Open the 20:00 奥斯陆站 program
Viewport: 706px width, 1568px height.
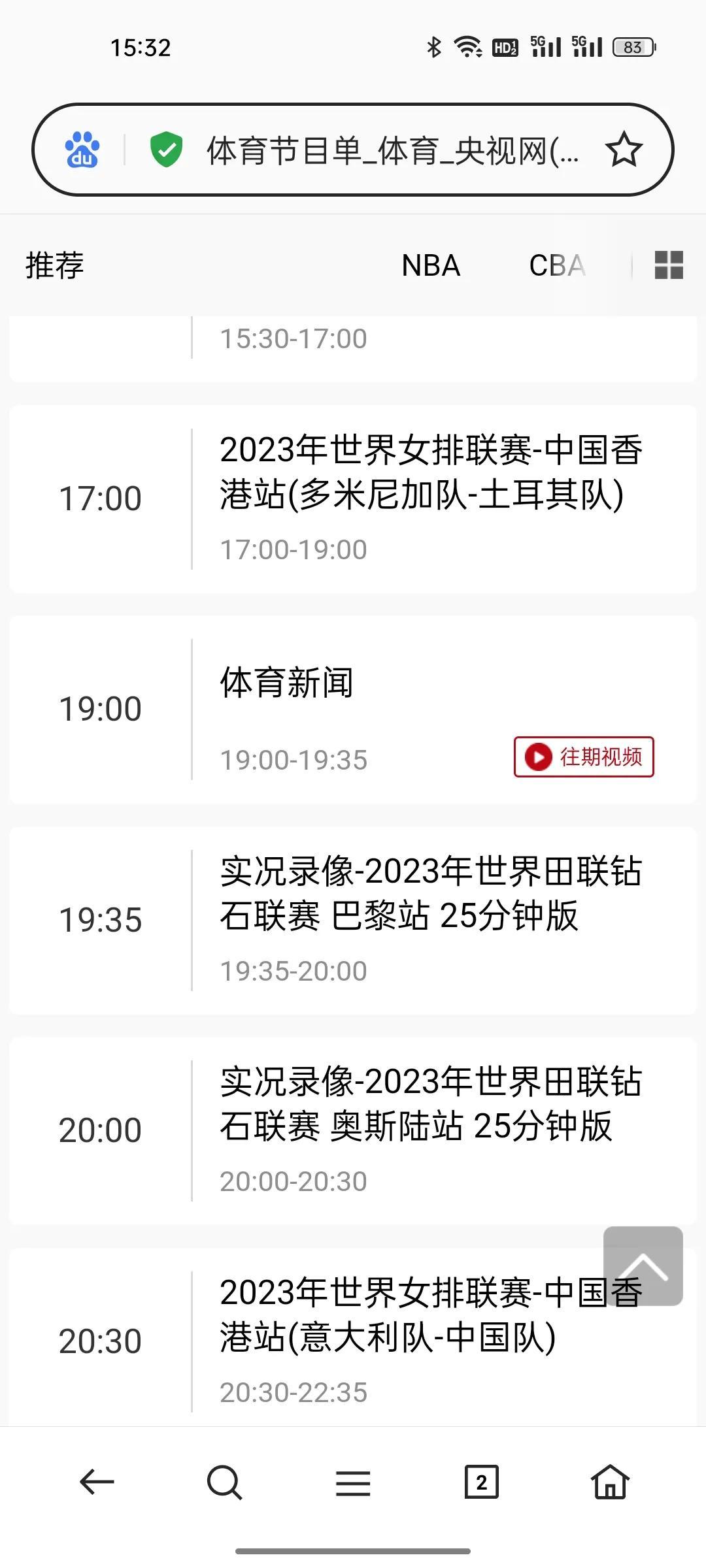pyautogui.click(x=353, y=1131)
